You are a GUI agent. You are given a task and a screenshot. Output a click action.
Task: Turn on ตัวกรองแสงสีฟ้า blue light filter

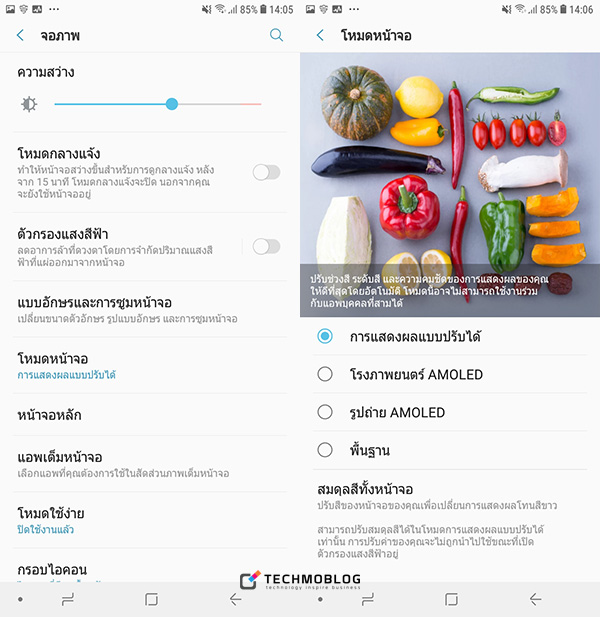pos(266,246)
